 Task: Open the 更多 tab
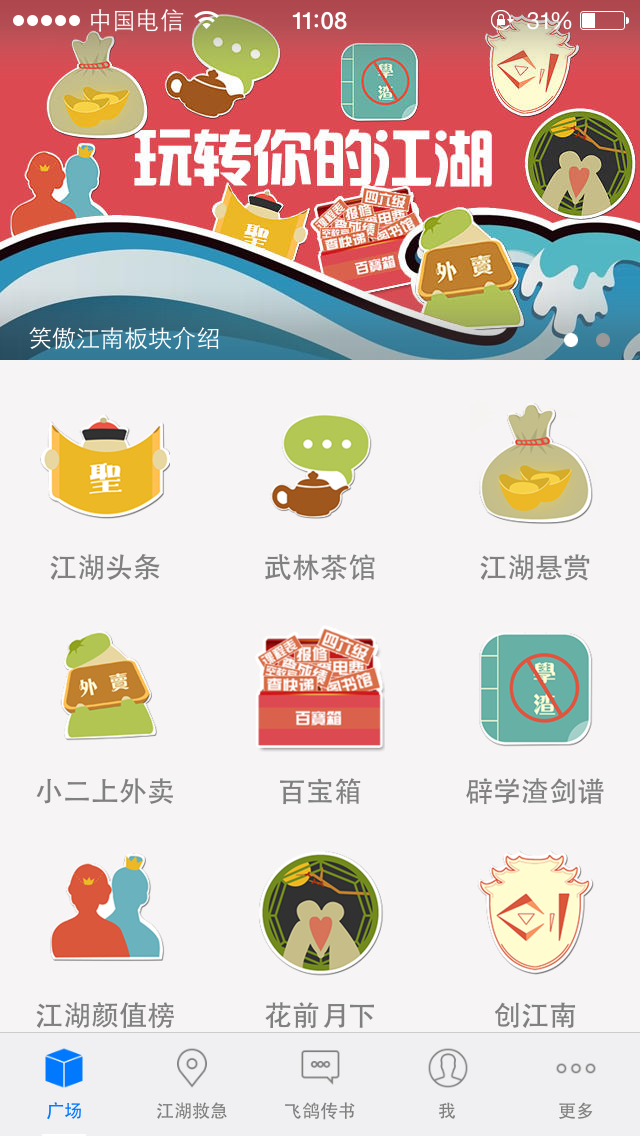point(576,1084)
